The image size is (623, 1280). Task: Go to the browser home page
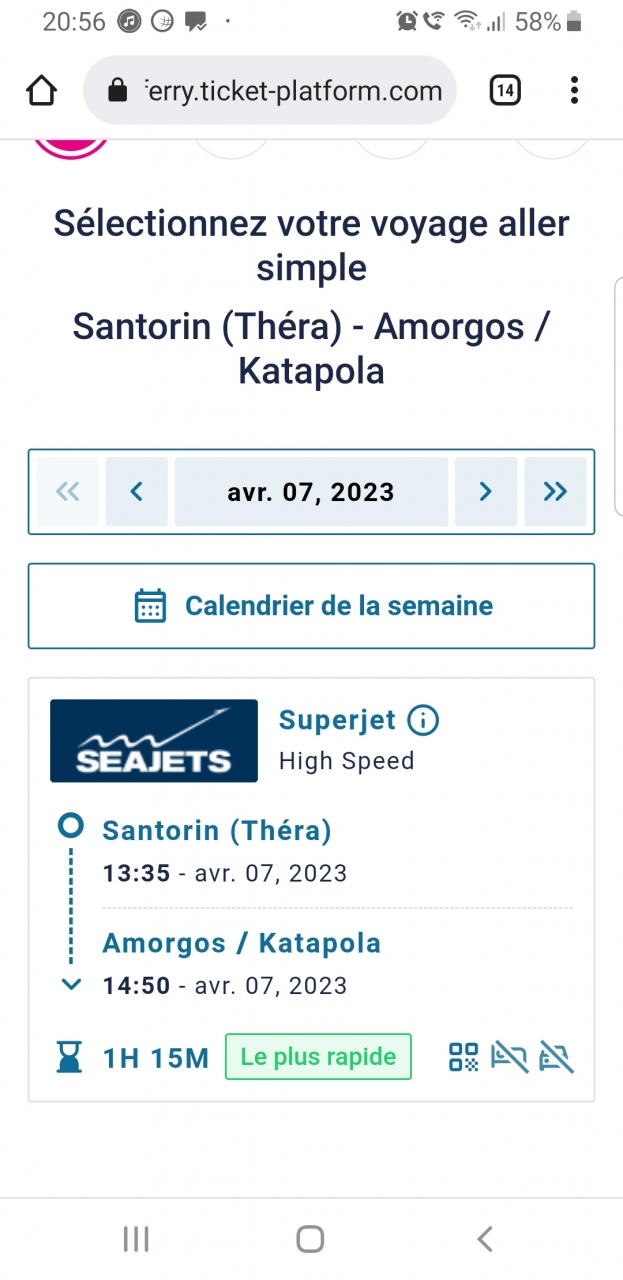click(x=41, y=91)
